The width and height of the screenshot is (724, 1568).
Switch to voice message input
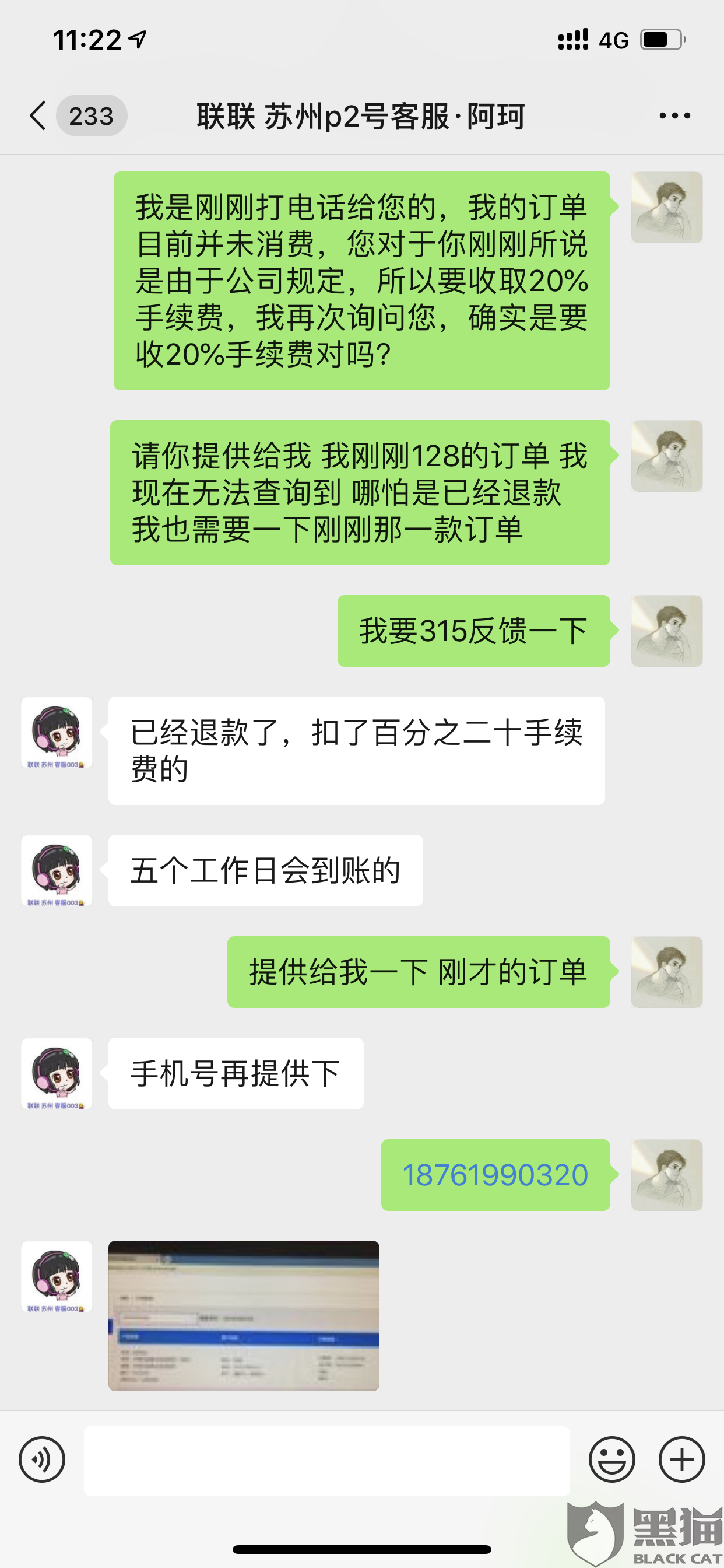click(x=42, y=1459)
